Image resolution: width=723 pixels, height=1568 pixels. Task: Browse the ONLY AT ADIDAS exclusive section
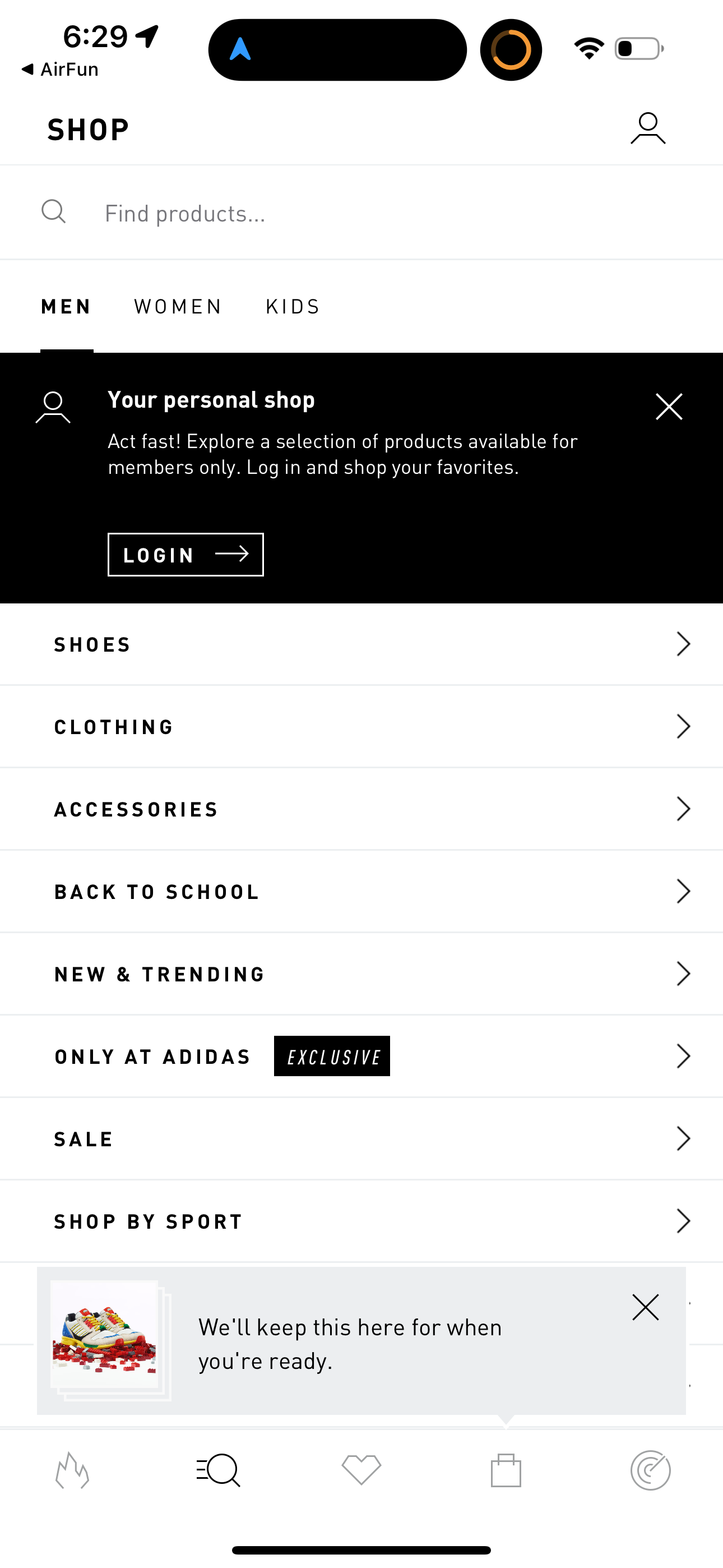pyautogui.click(x=361, y=1056)
